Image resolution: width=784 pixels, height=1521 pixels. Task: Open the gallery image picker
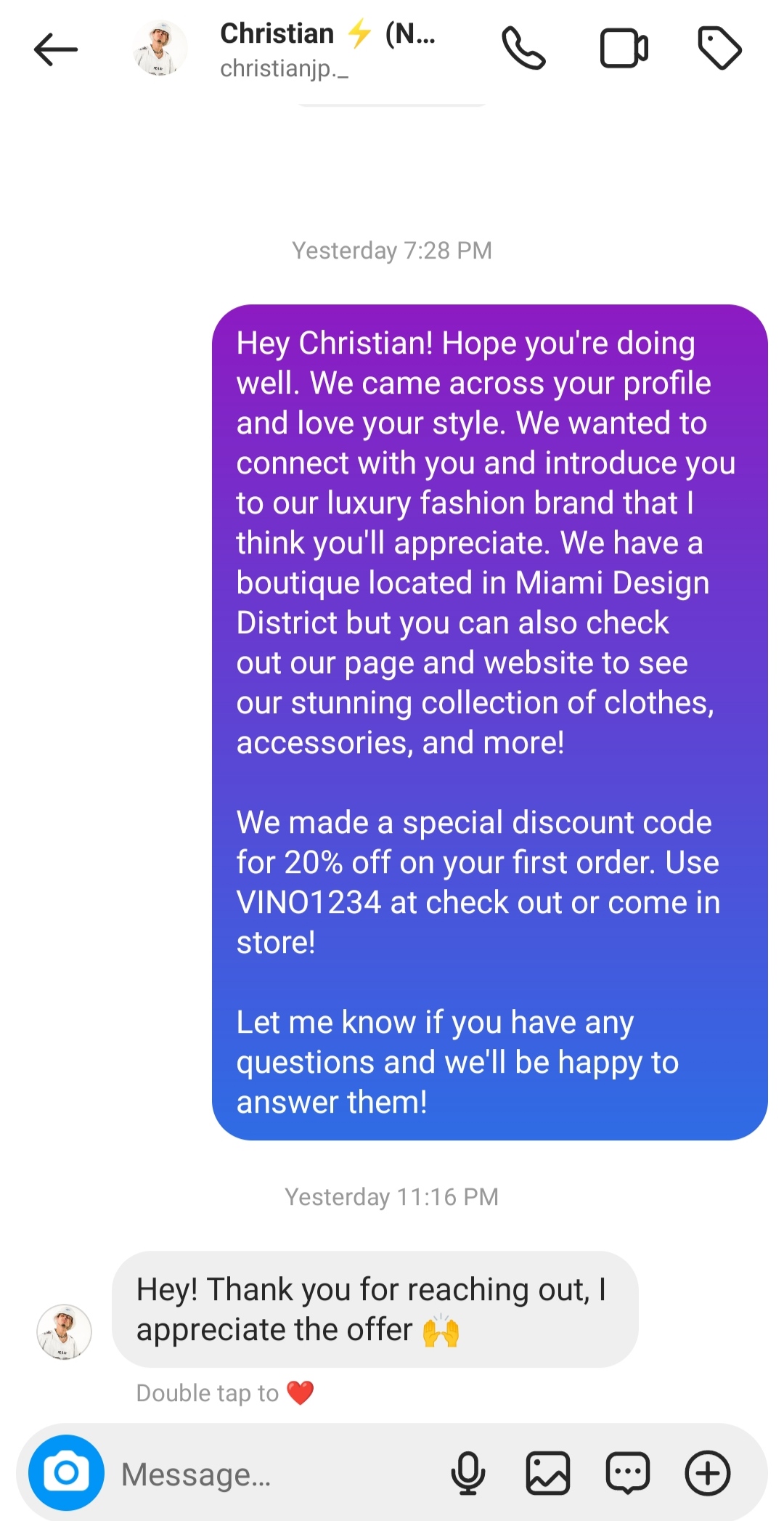click(548, 1473)
